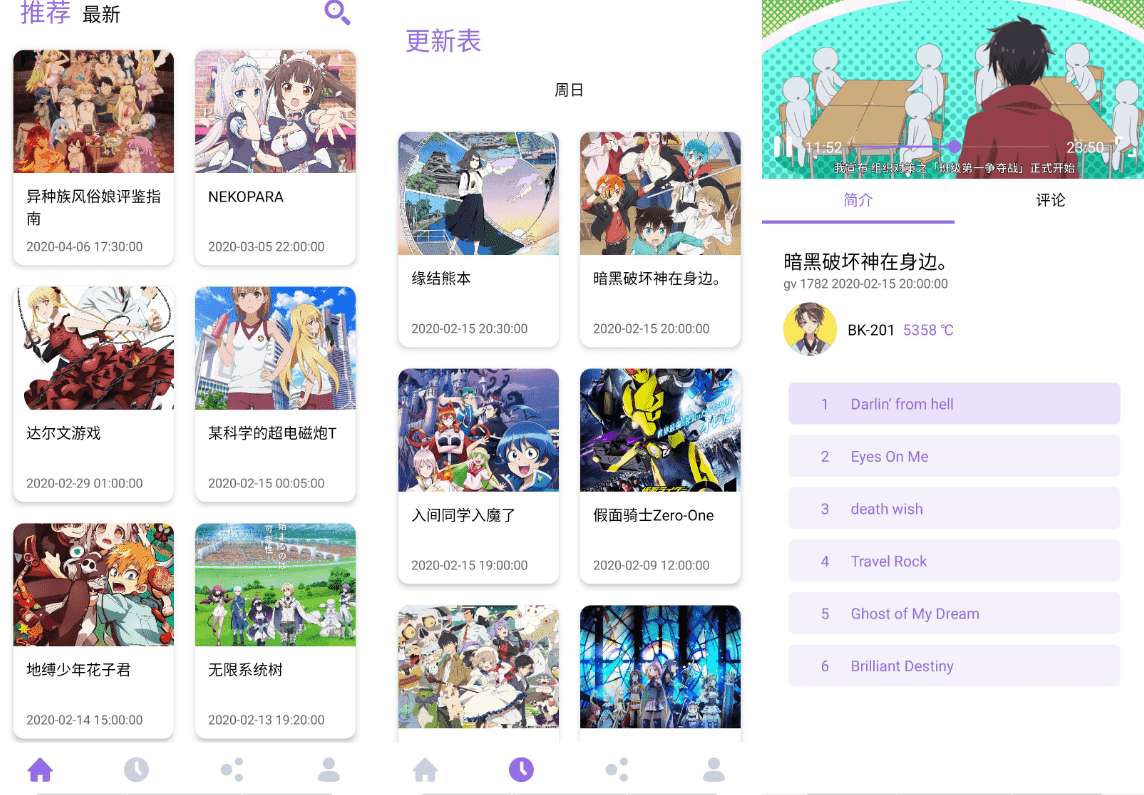
Task: Open the 入间同学入魔了 card
Action: (x=478, y=476)
